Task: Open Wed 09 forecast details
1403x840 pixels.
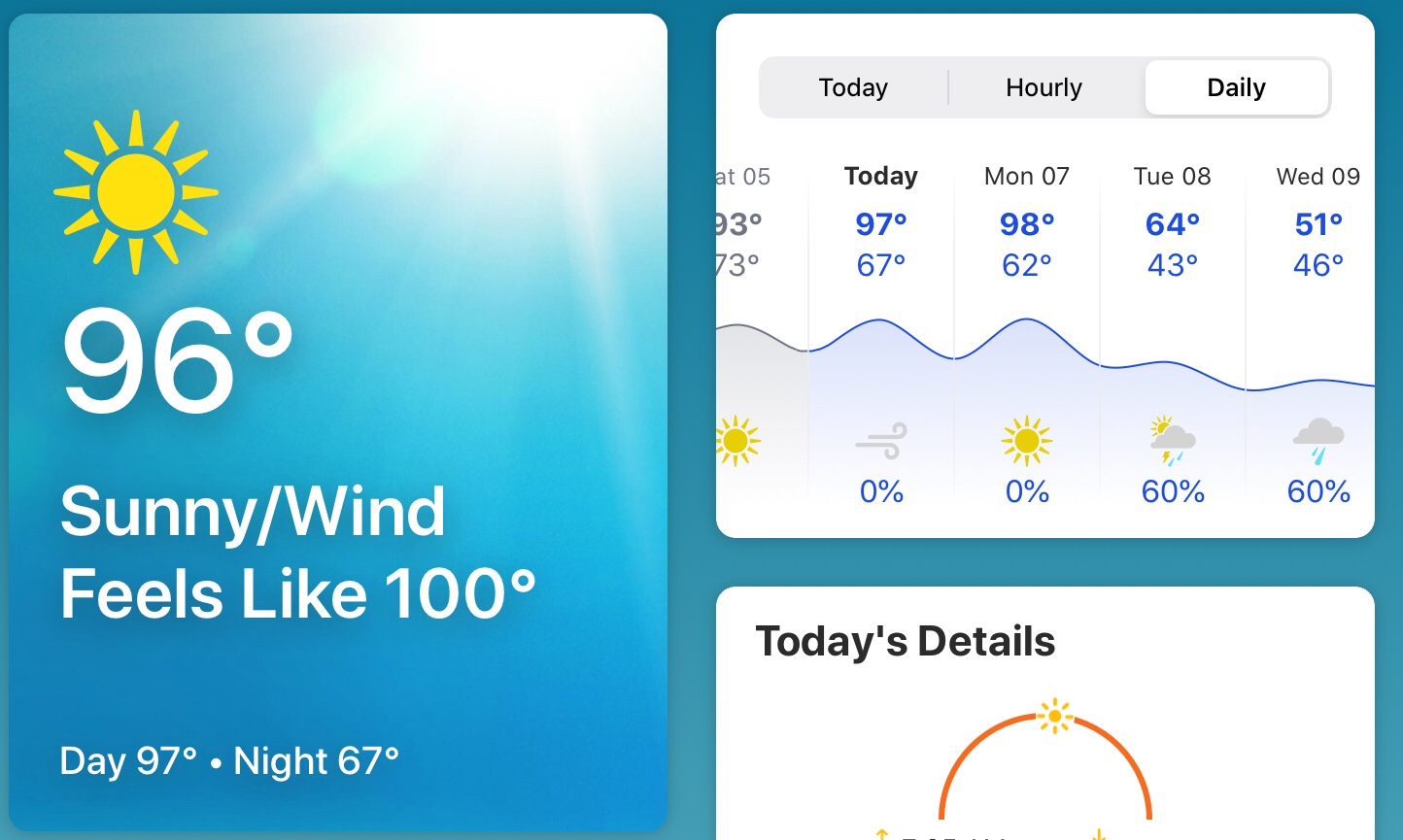Action: [1317, 330]
